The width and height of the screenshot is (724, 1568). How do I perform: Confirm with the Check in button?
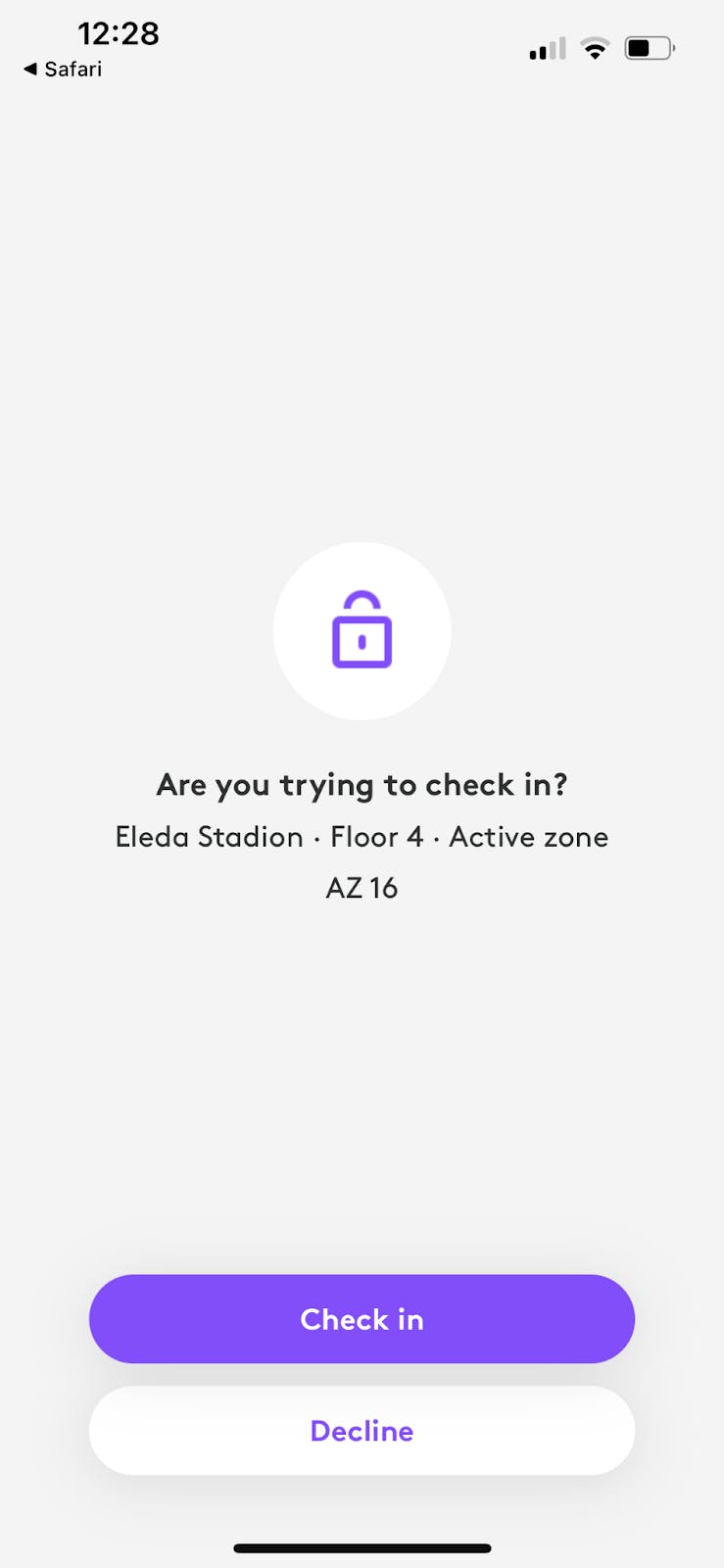coord(362,1319)
